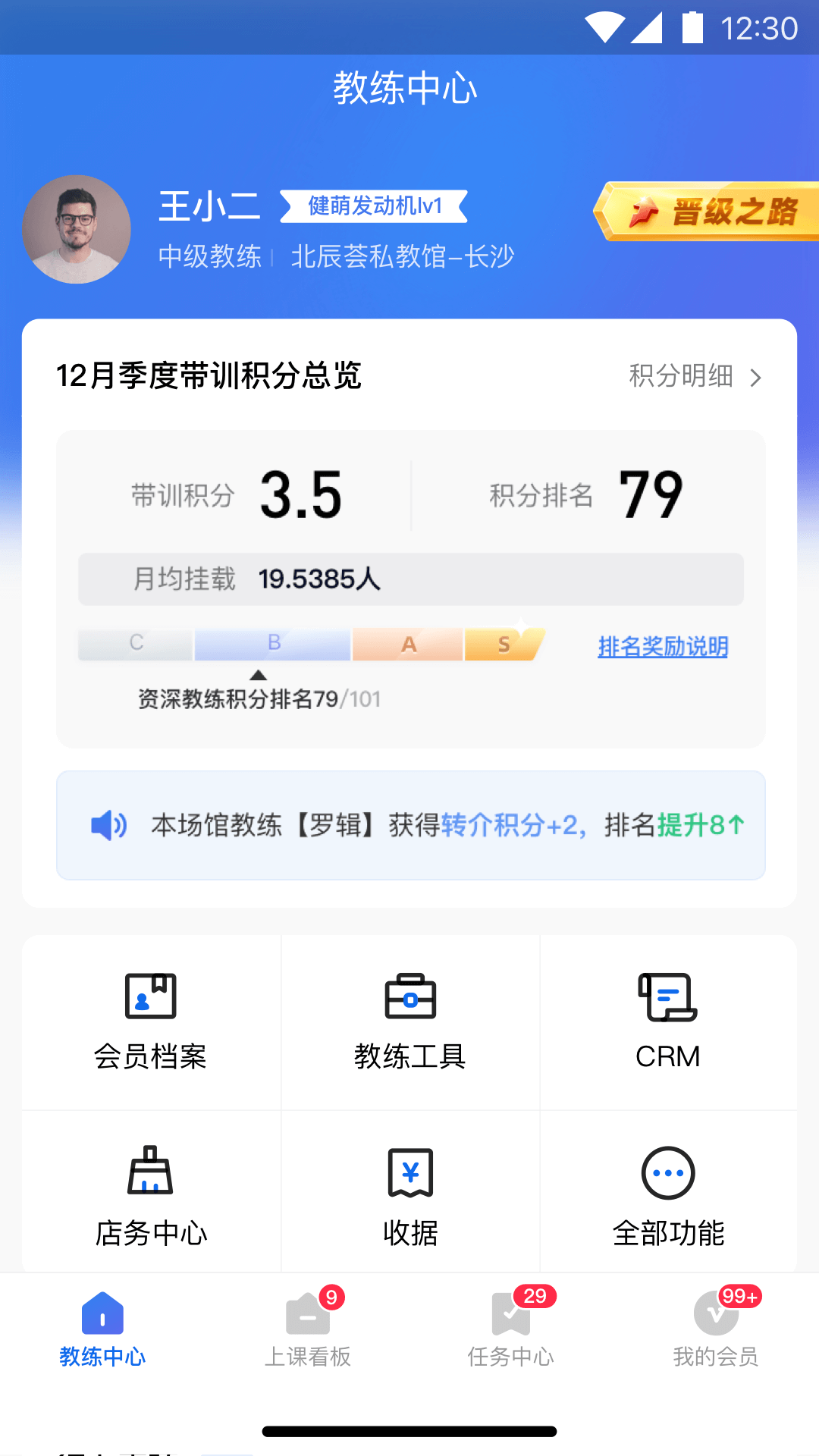Expand the 资深教练积分排名 marker

click(259, 675)
